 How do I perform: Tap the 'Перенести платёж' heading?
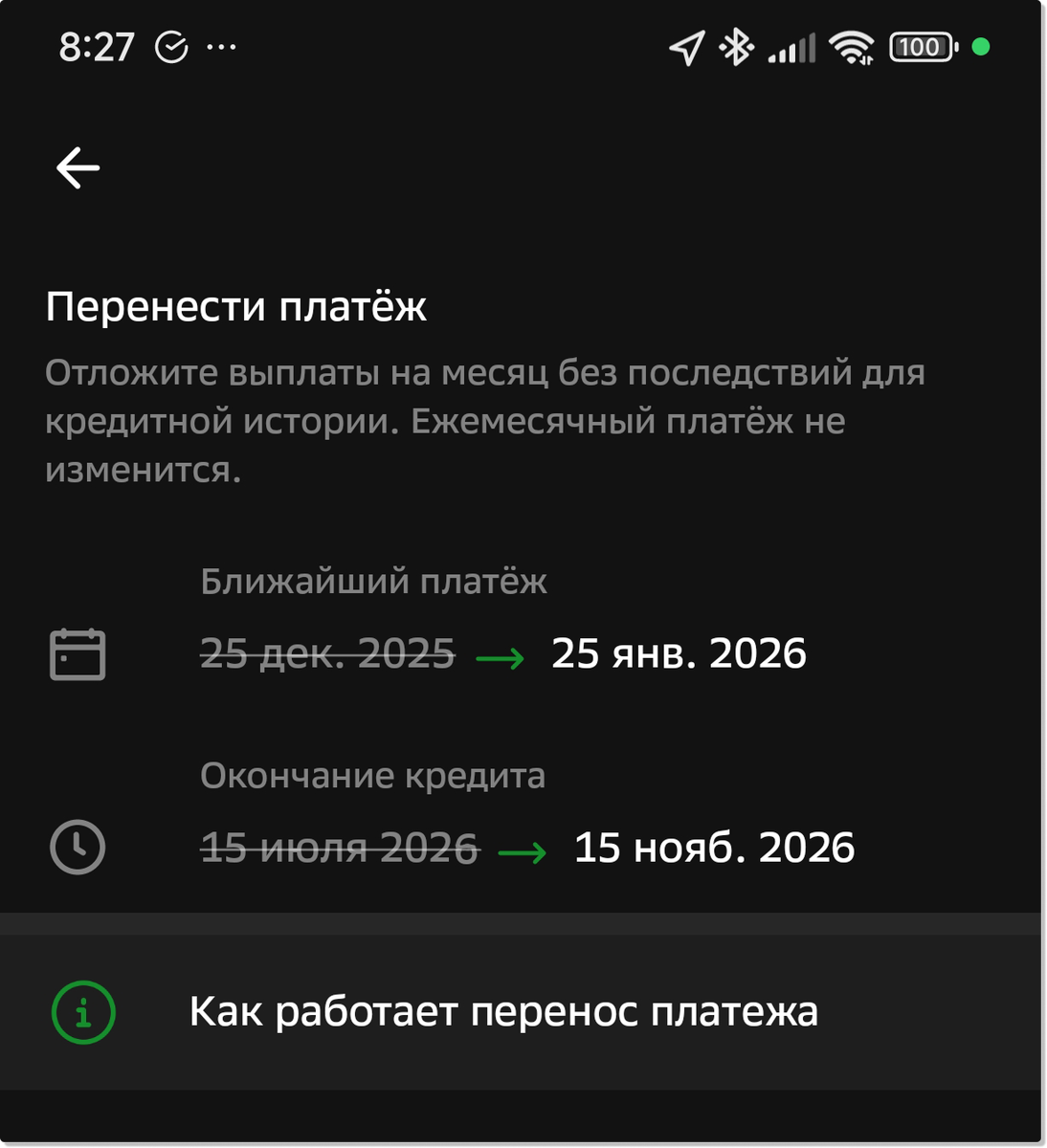238,304
